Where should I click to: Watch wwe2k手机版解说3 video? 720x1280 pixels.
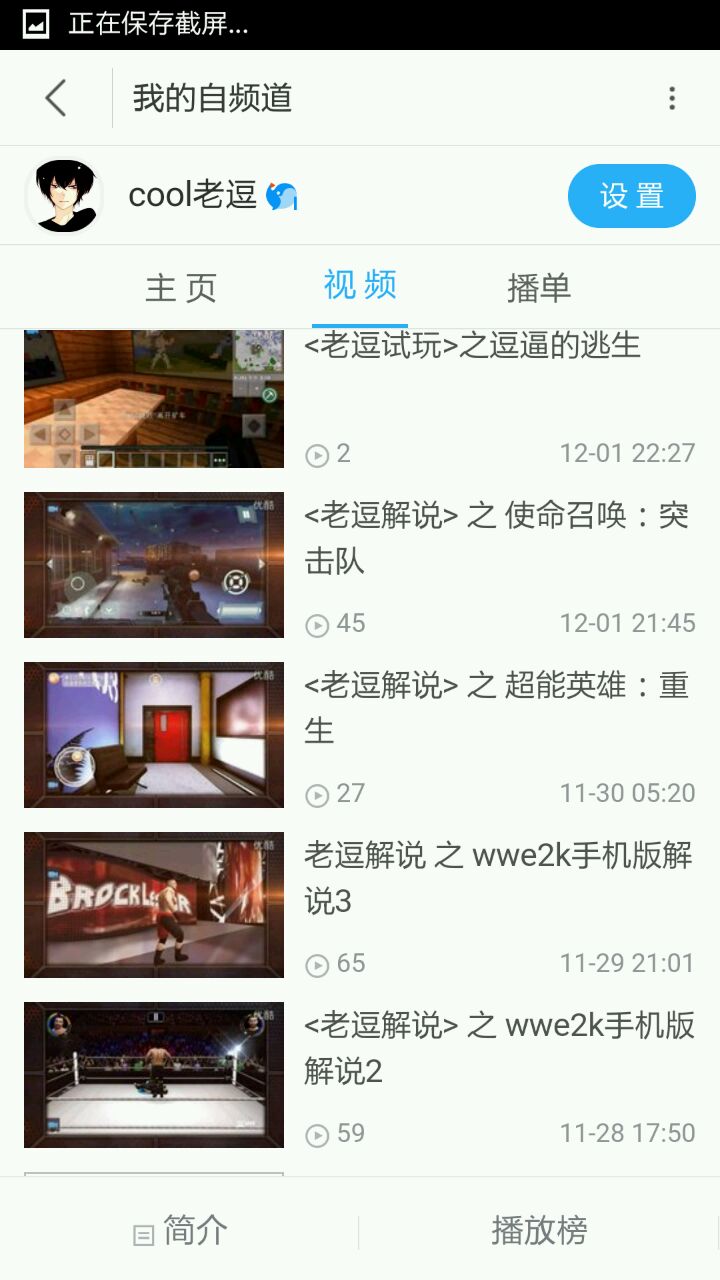498,878
